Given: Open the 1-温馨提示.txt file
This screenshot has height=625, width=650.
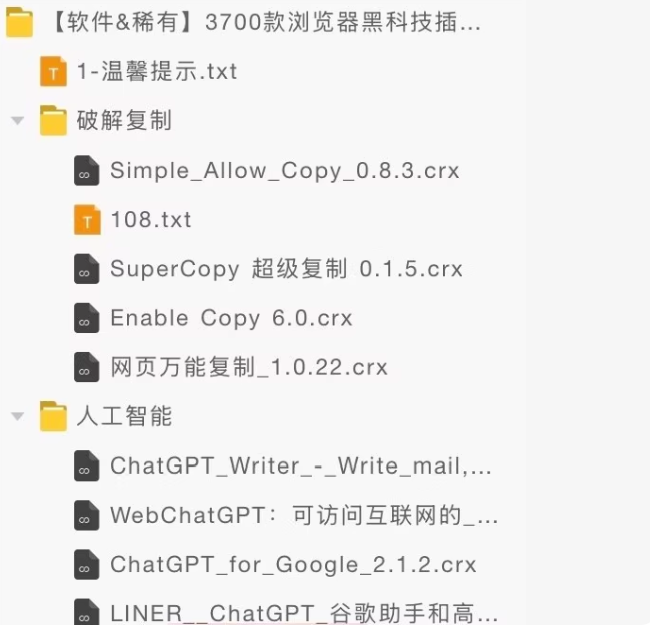Looking at the screenshot, I should pyautogui.click(x=157, y=72).
